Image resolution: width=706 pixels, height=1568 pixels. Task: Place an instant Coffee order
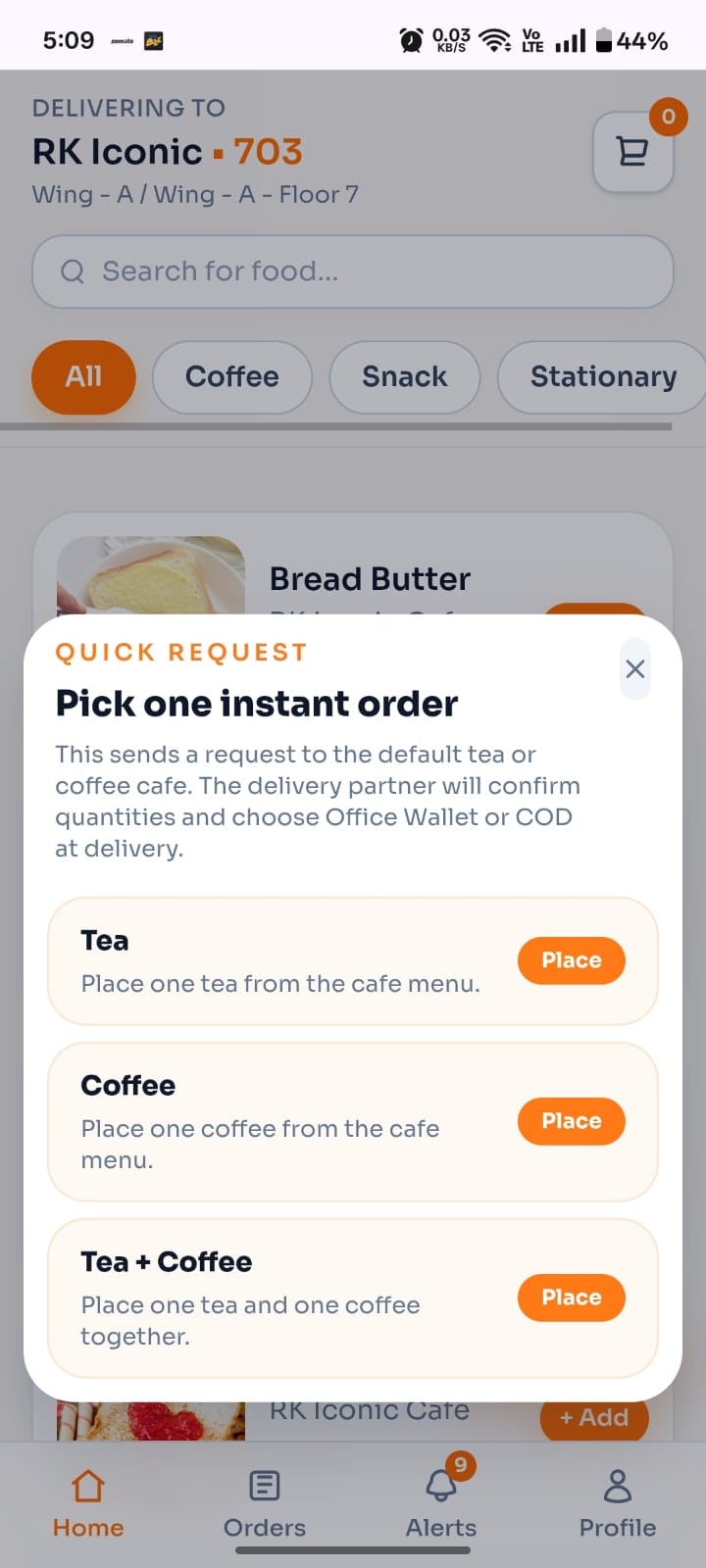tap(571, 1121)
